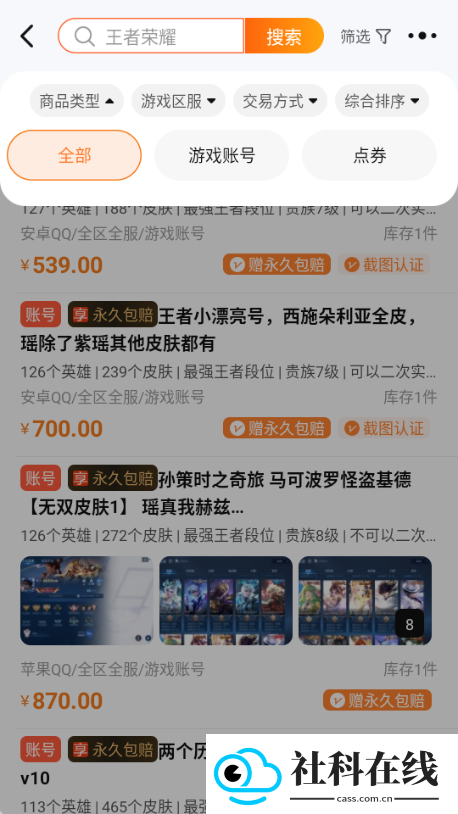Choose 点券 as the product type

coord(369,155)
